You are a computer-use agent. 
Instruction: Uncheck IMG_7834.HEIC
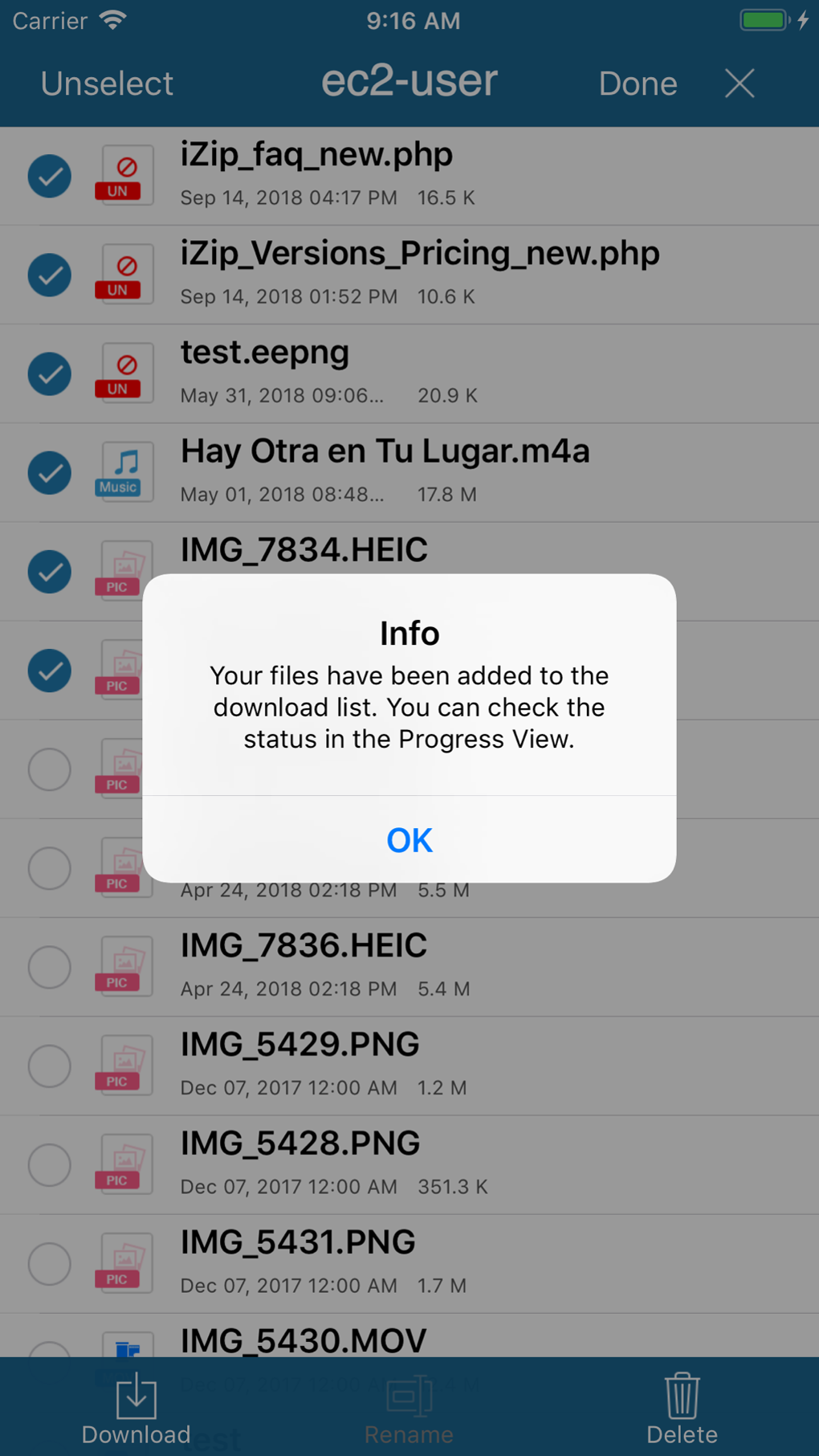(x=50, y=571)
